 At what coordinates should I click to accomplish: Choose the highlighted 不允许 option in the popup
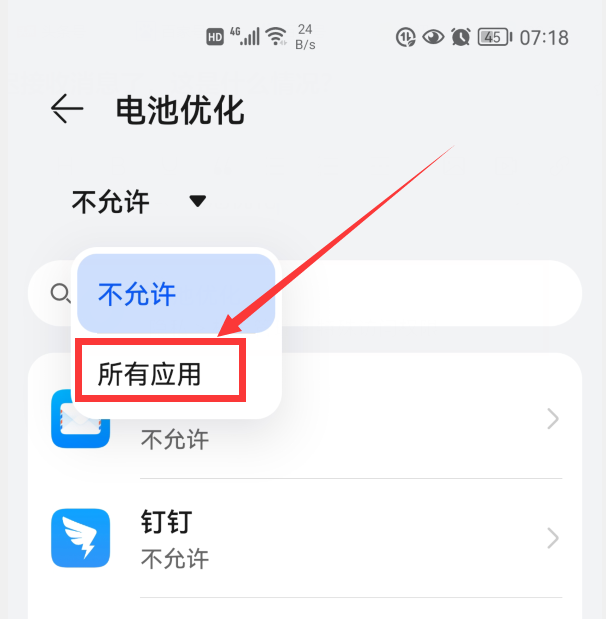click(175, 293)
